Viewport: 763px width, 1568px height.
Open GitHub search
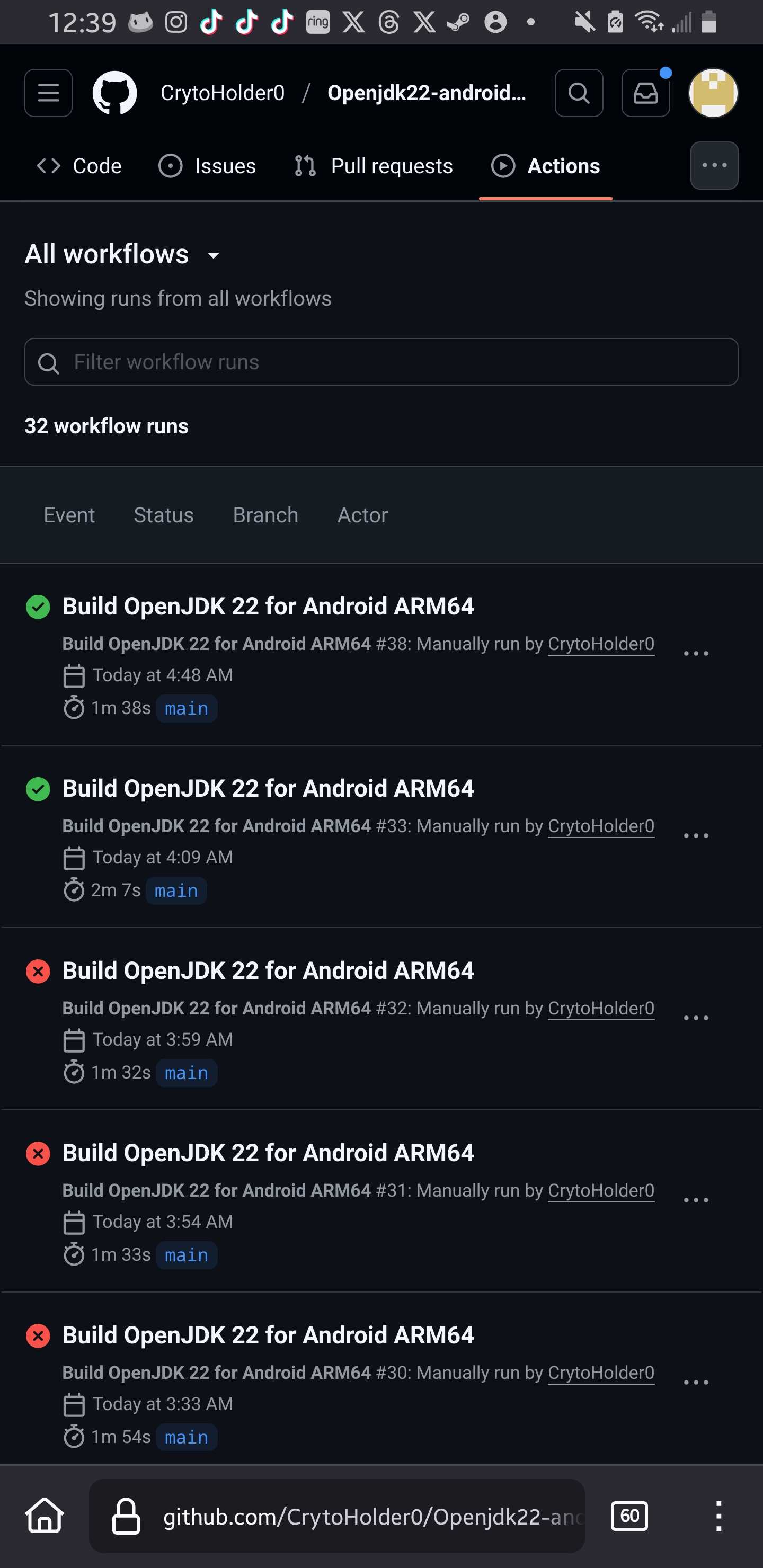click(x=579, y=93)
